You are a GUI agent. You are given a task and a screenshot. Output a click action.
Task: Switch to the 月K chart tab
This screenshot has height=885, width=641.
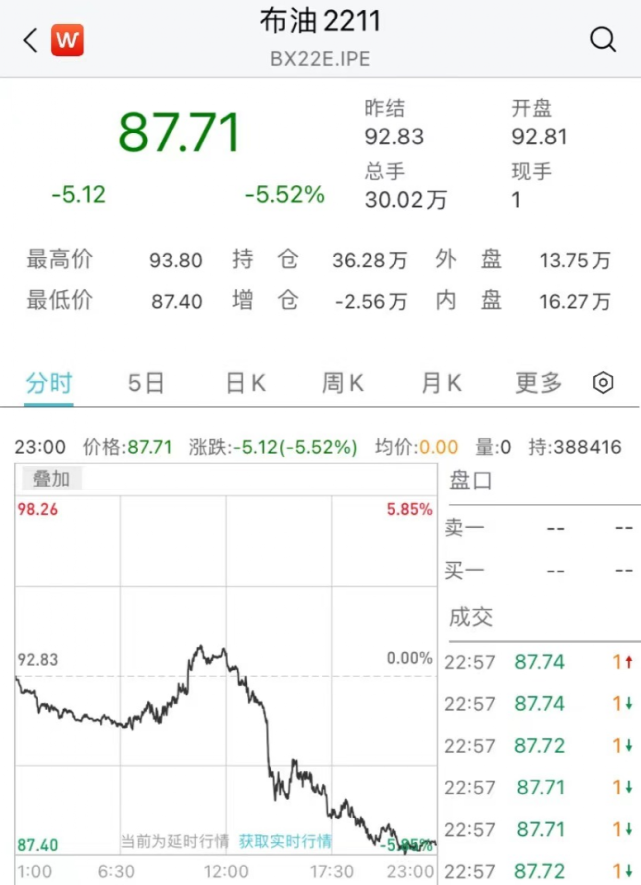coord(441,383)
